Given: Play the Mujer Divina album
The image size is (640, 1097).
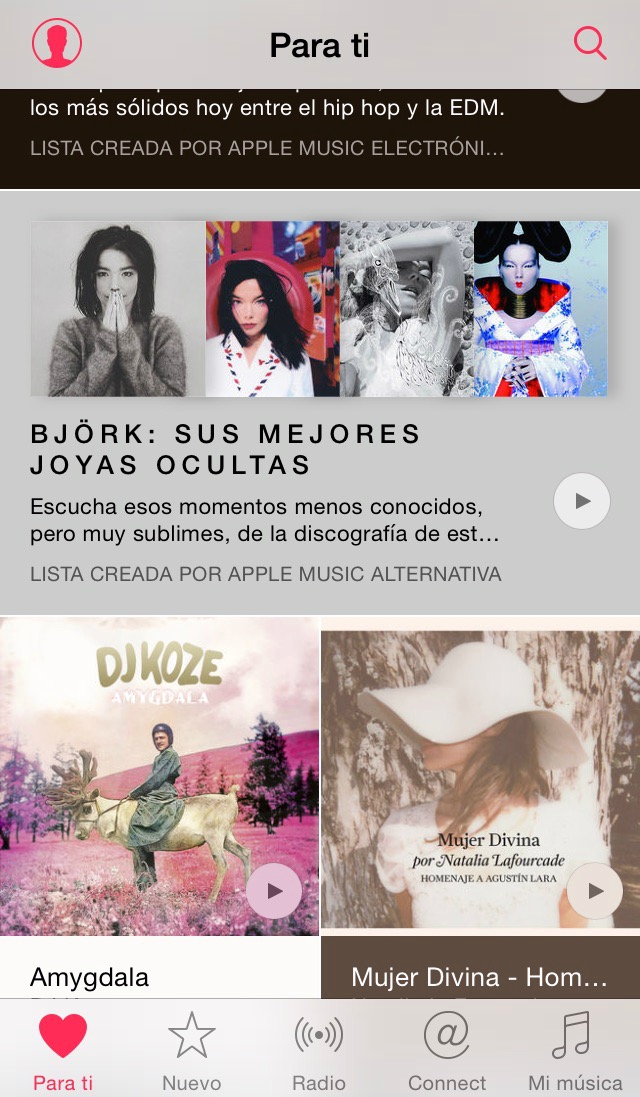Looking at the screenshot, I should 596,890.
